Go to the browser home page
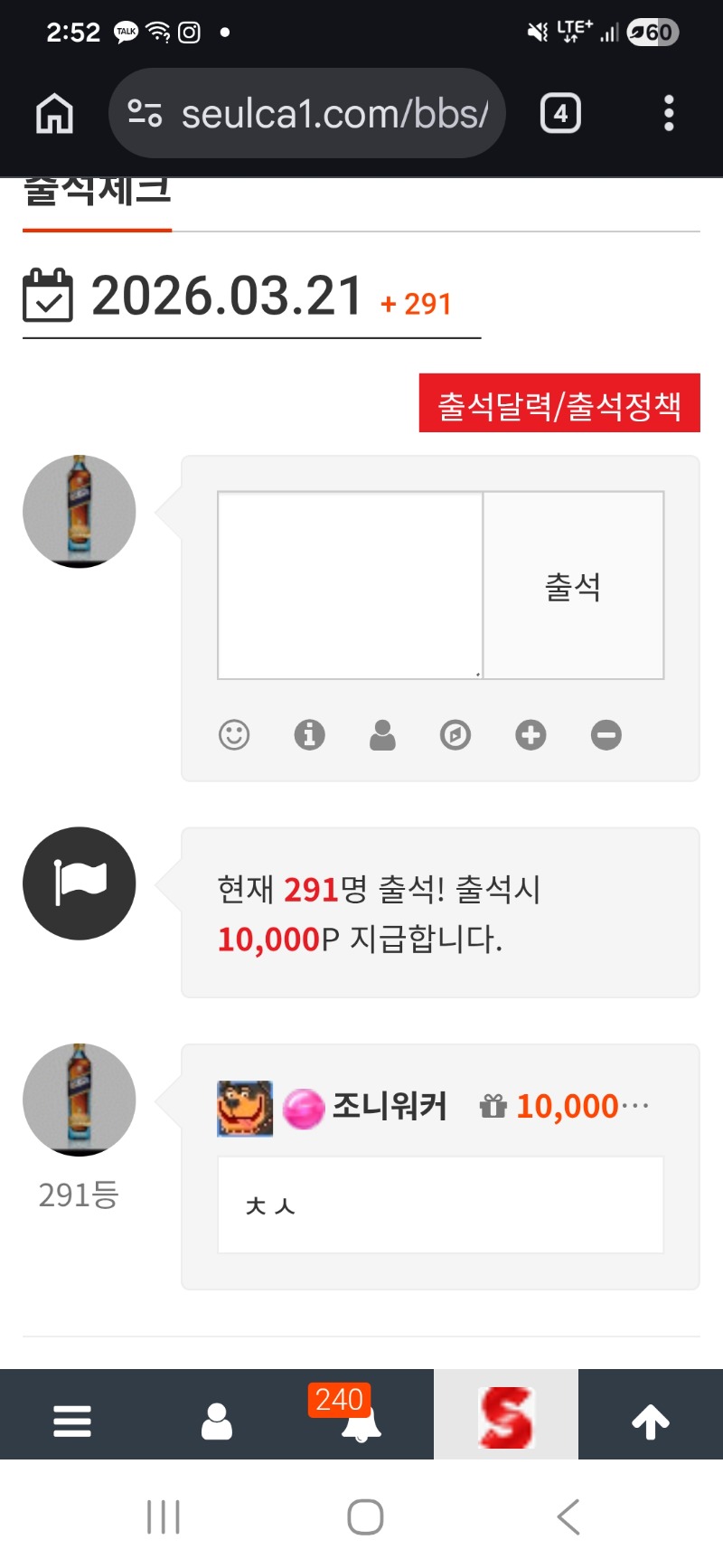The width and height of the screenshot is (723, 1568). pyautogui.click(x=54, y=114)
